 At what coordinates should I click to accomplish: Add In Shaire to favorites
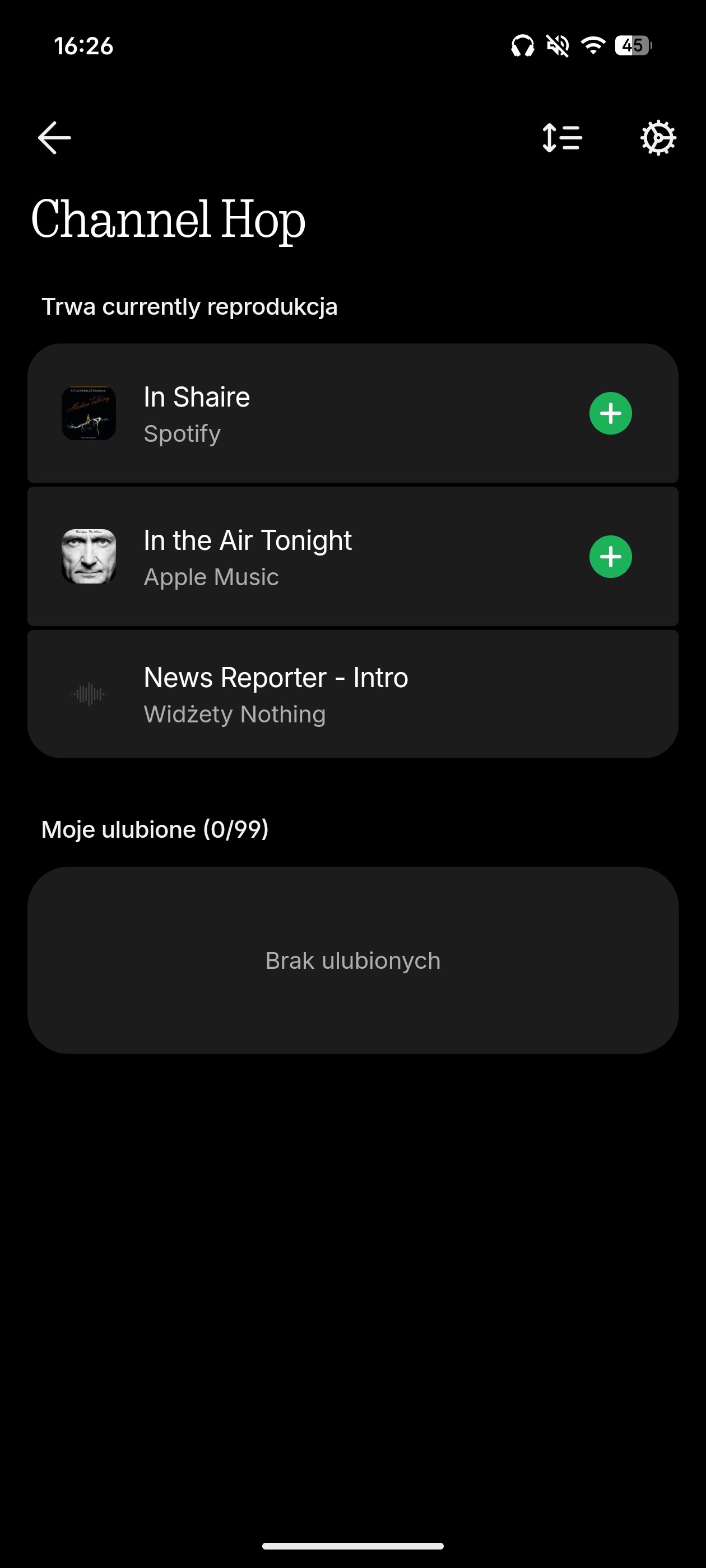click(610, 413)
